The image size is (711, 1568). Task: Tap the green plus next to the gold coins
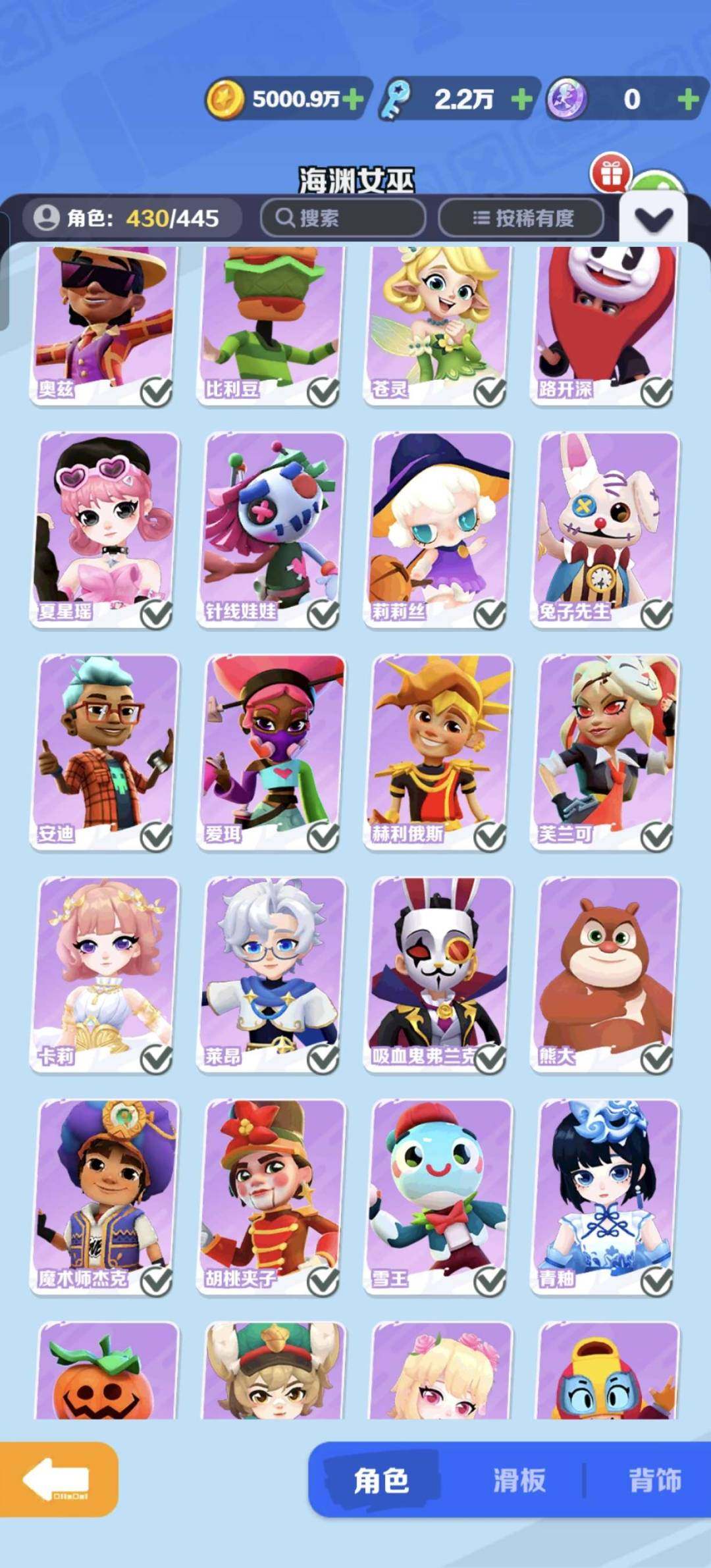[x=353, y=99]
